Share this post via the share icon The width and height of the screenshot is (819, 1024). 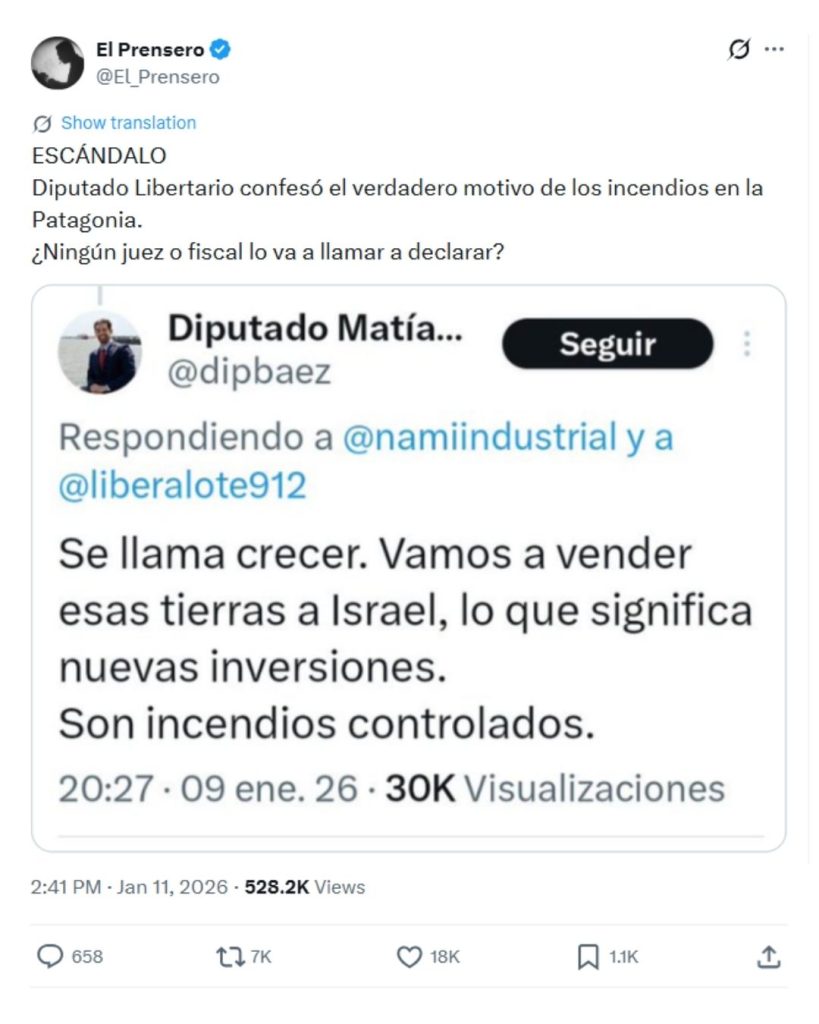tap(768, 957)
